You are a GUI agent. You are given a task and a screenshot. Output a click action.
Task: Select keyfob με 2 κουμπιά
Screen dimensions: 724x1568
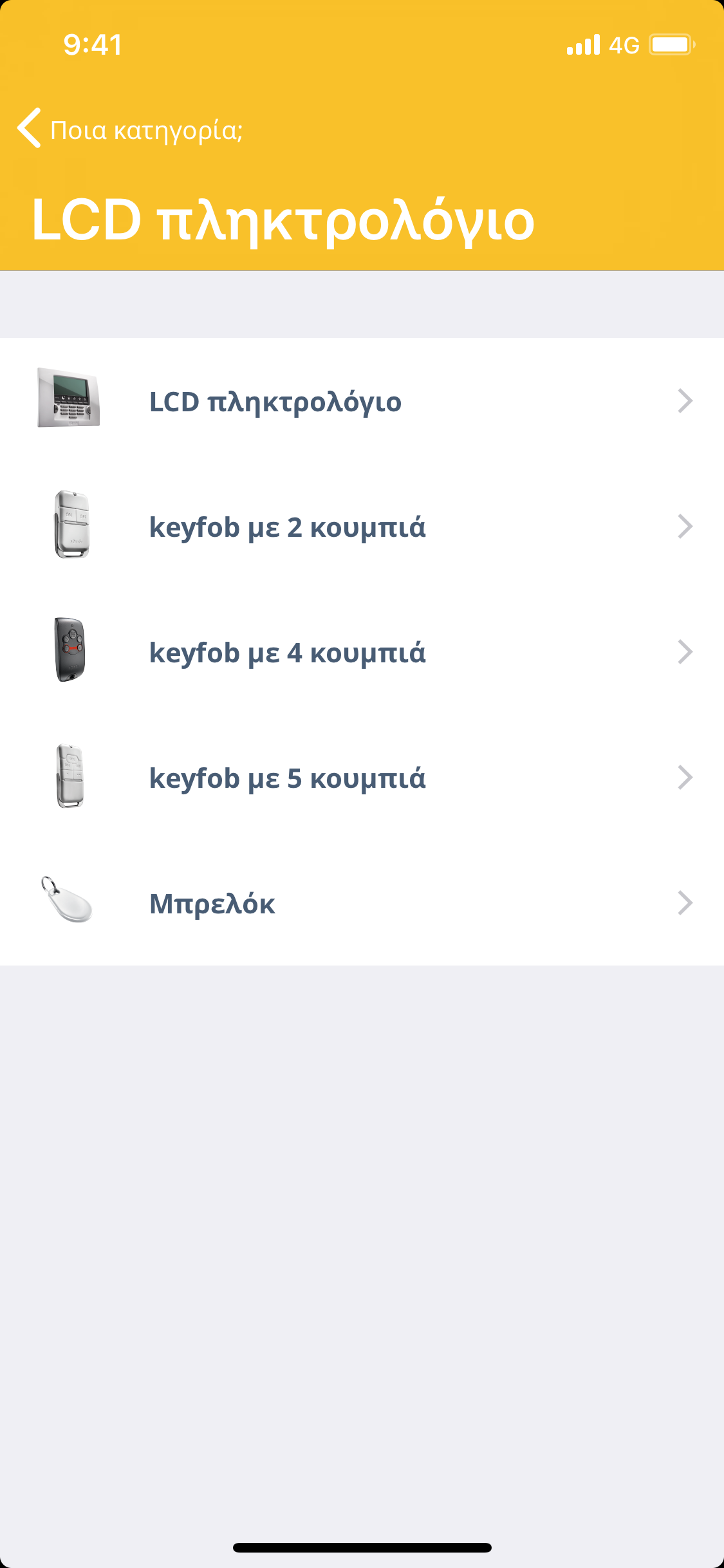tap(362, 527)
